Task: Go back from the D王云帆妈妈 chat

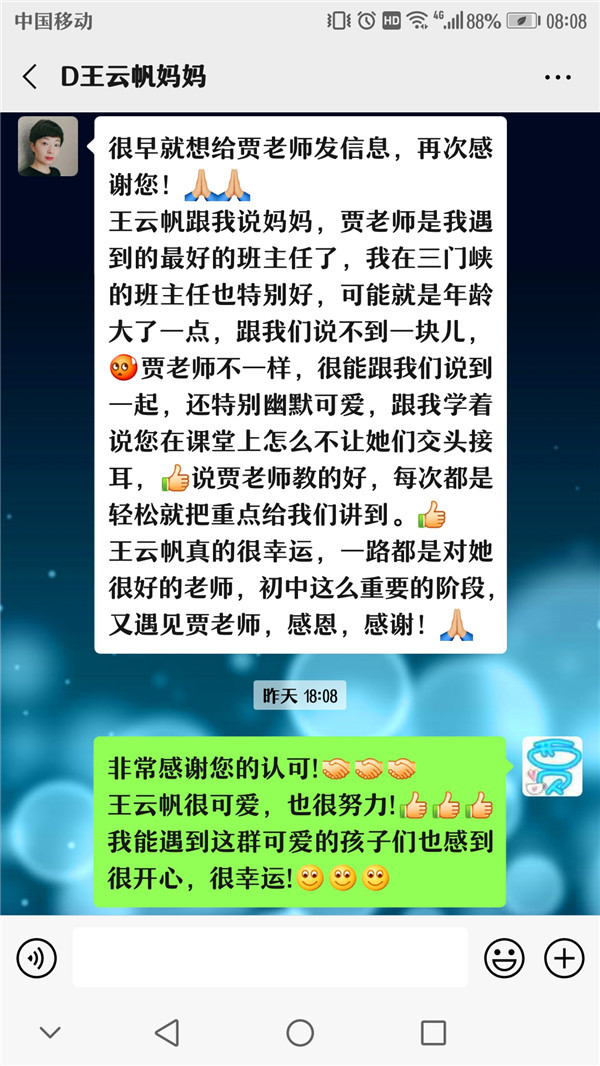Action: click(x=29, y=77)
